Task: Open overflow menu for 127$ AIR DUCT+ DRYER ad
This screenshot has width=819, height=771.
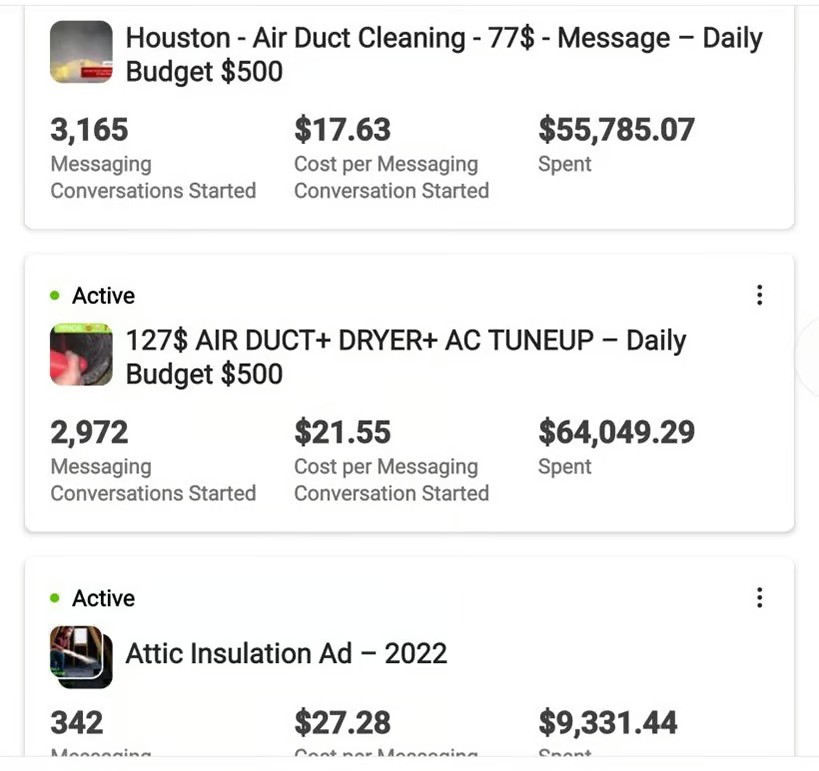Action: [759, 295]
